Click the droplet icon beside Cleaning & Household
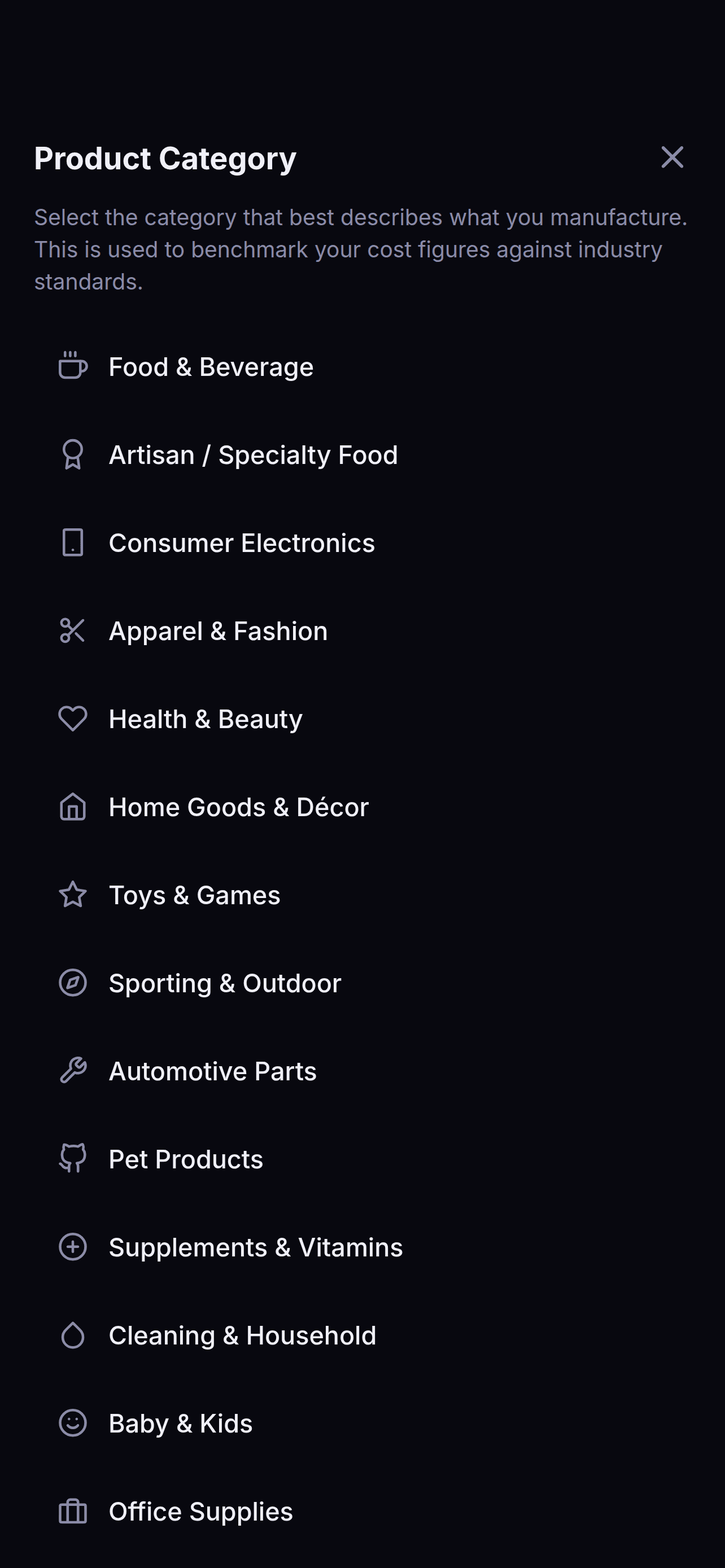This screenshot has width=725, height=1568. pyautogui.click(x=72, y=1334)
